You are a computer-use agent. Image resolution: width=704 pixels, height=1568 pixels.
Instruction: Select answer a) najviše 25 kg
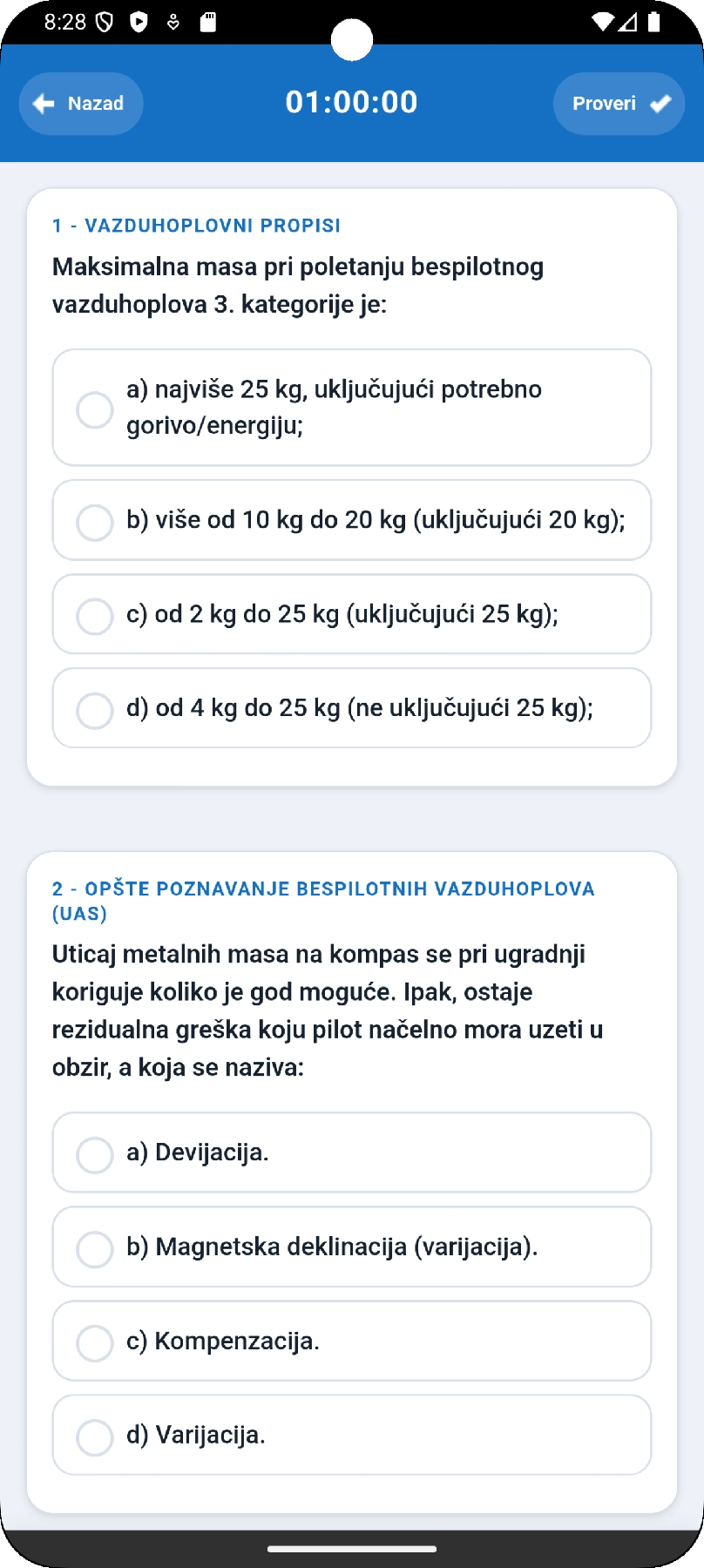point(352,408)
